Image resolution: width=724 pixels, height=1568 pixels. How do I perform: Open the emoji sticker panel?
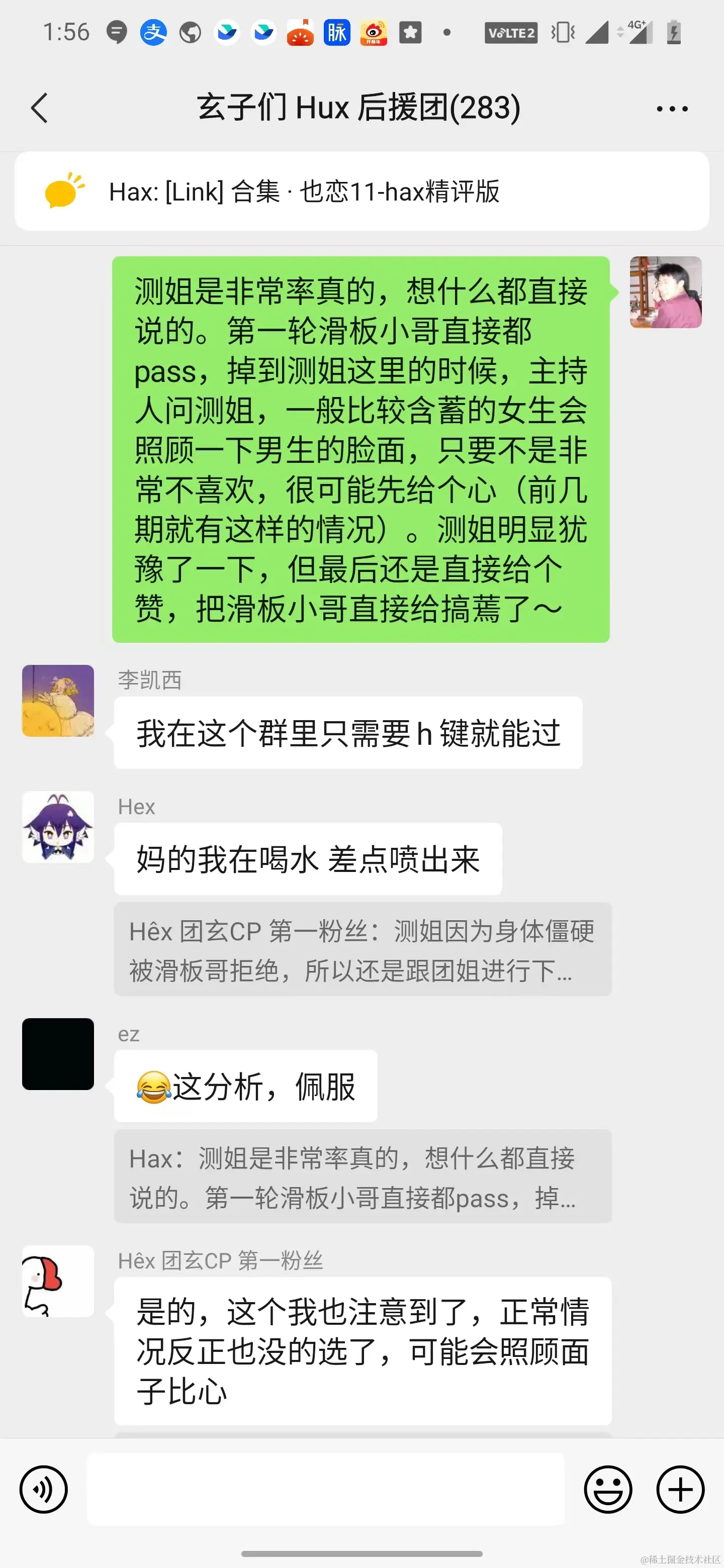[608, 1489]
